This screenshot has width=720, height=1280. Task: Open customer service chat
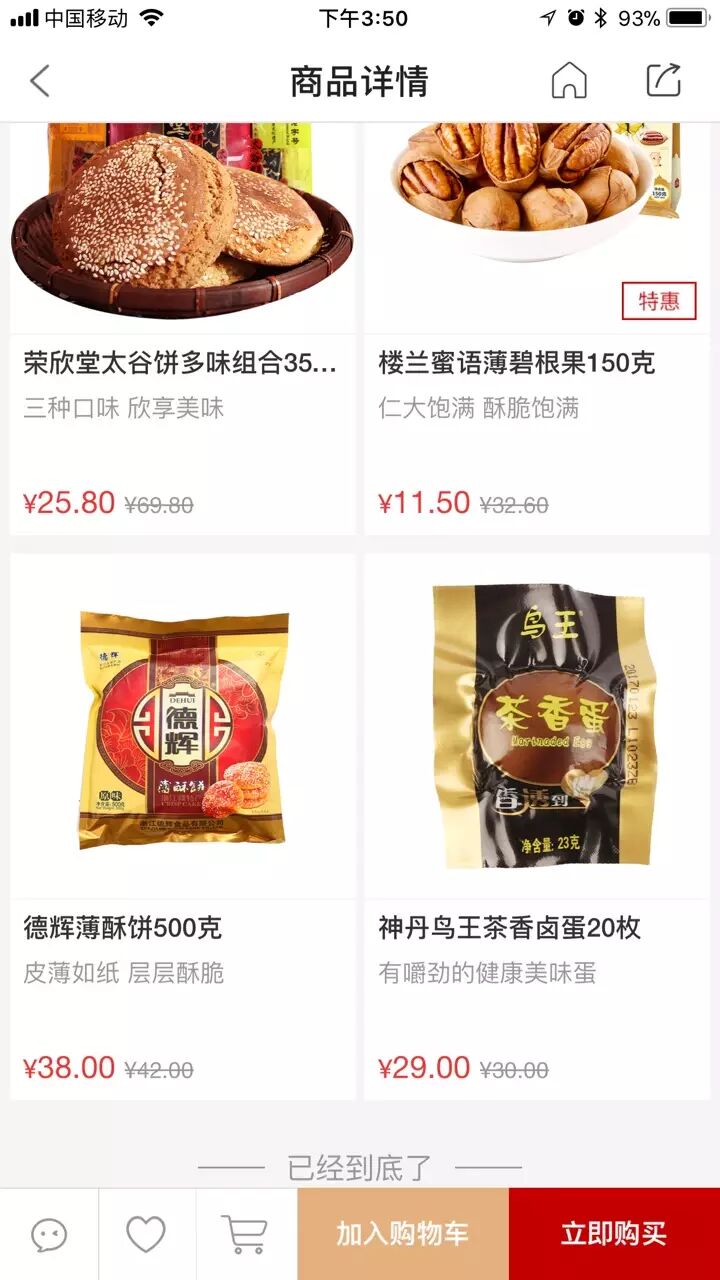[49, 1234]
